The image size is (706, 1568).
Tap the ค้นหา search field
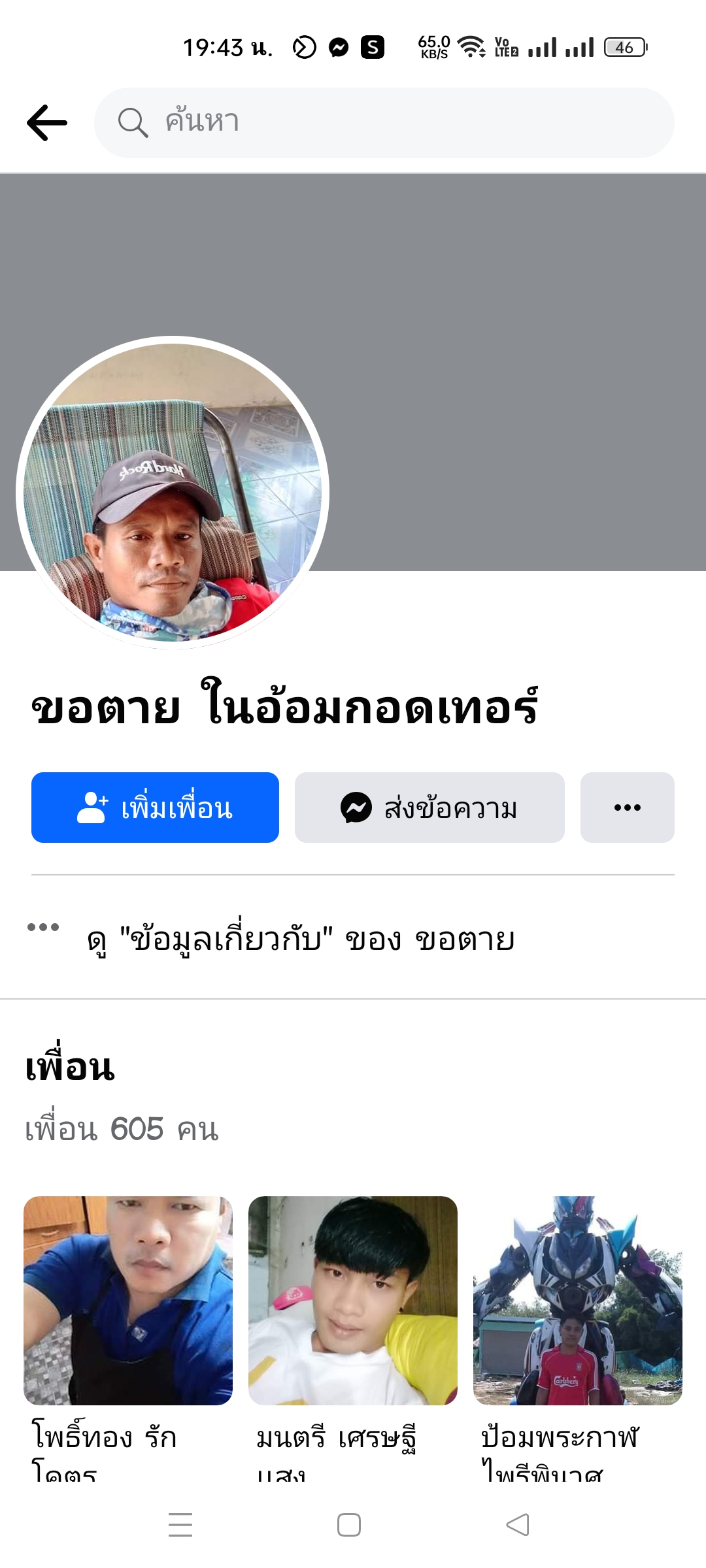pyautogui.click(x=384, y=123)
